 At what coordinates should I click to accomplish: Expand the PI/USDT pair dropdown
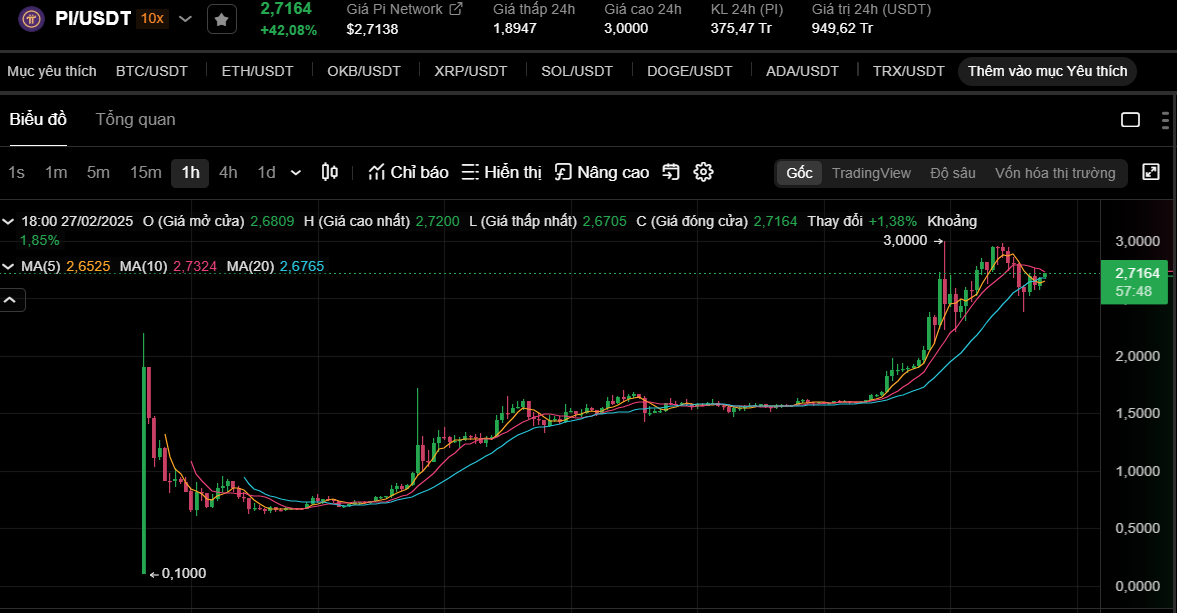coord(185,19)
